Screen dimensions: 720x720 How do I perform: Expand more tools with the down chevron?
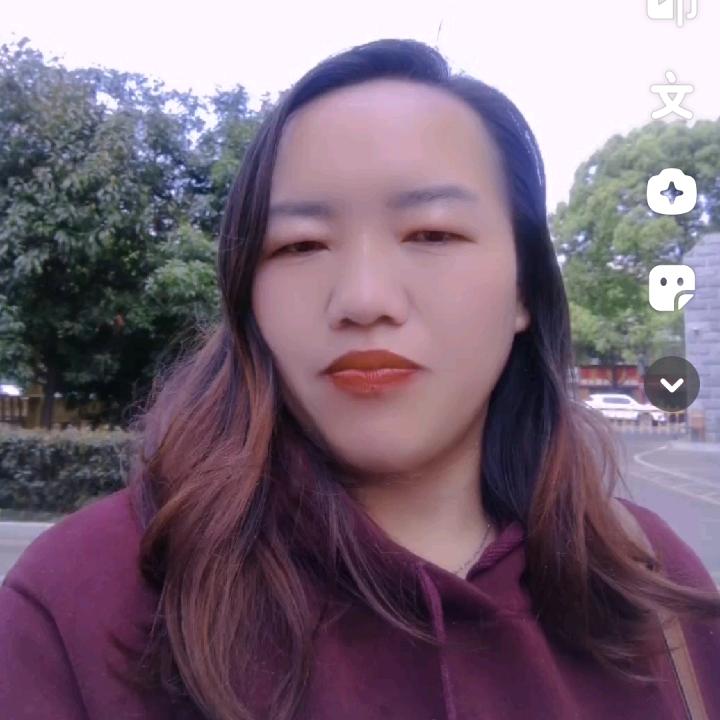point(671,384)
